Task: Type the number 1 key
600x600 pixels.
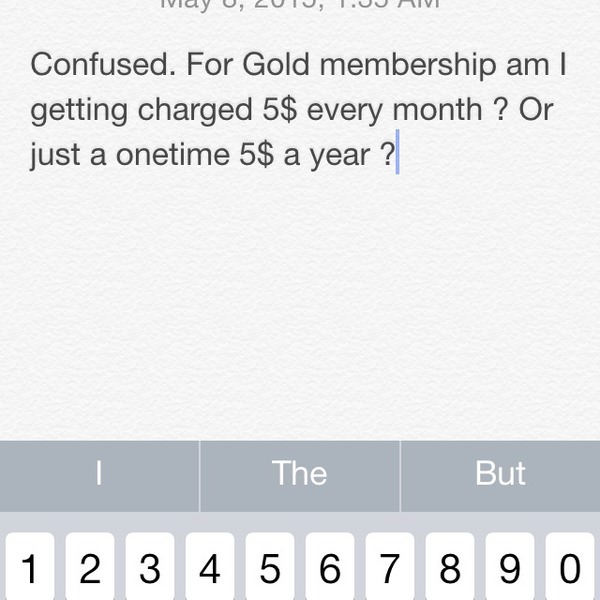Action: [x=30, y=570]
